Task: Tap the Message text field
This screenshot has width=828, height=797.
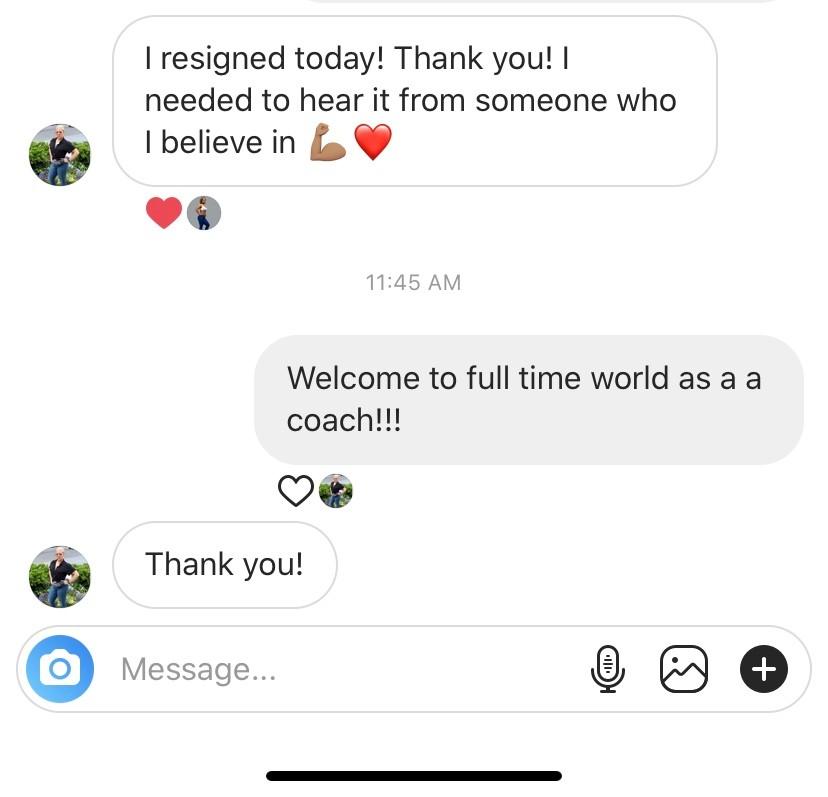Action: [x=340, y=669]
